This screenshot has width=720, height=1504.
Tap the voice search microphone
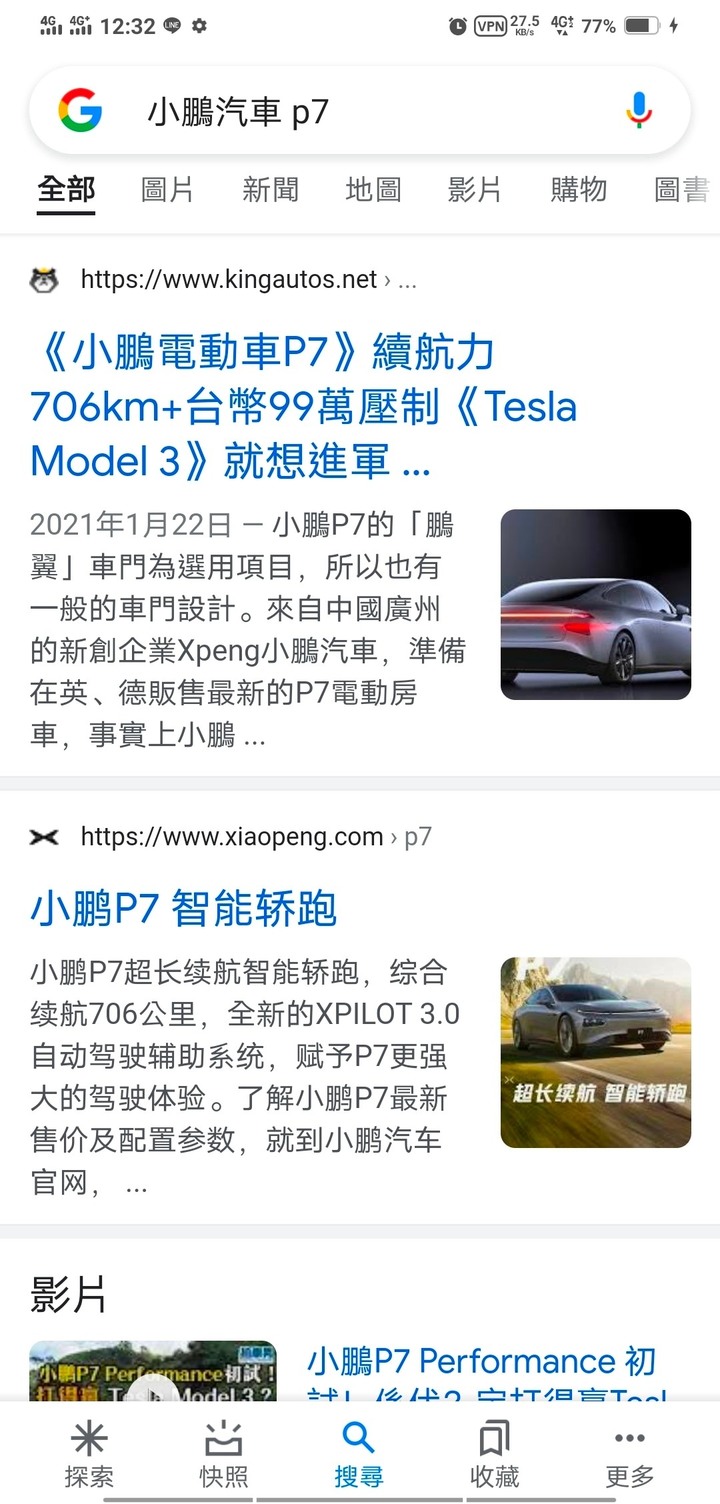(638, 110)
